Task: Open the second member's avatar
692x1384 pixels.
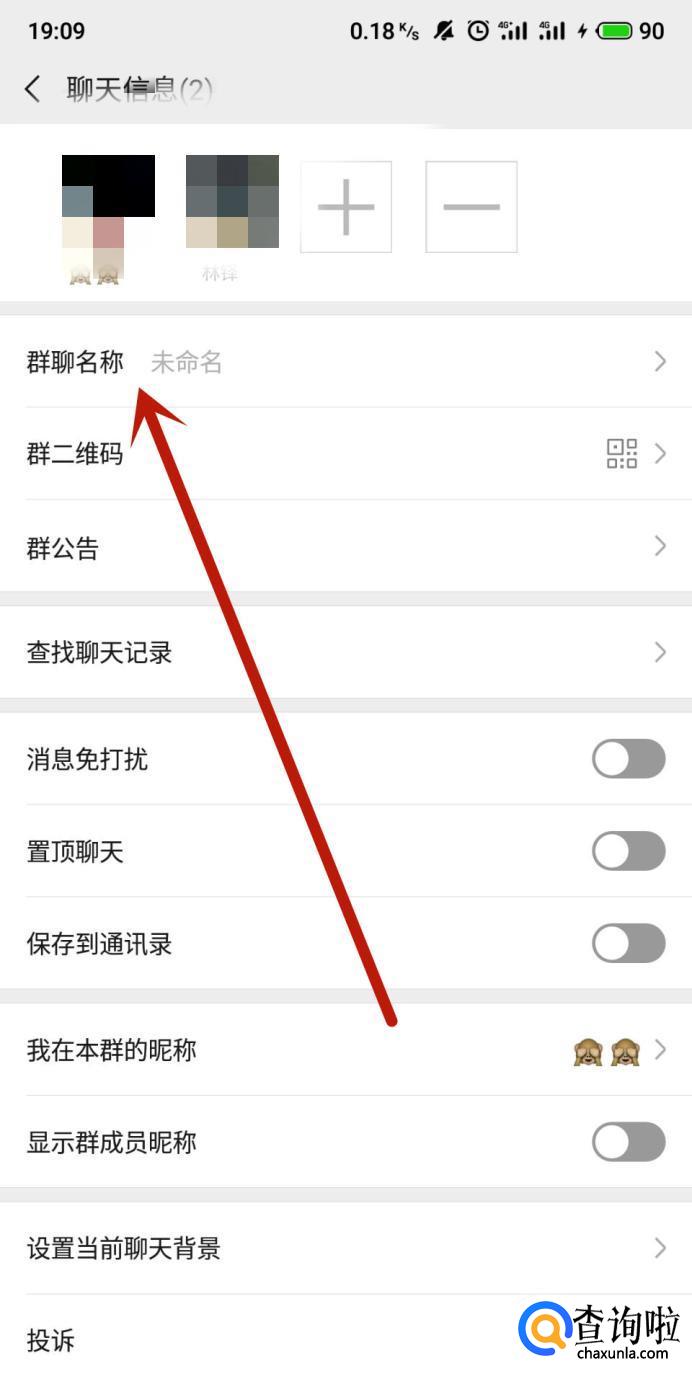Action: [232, 202]
